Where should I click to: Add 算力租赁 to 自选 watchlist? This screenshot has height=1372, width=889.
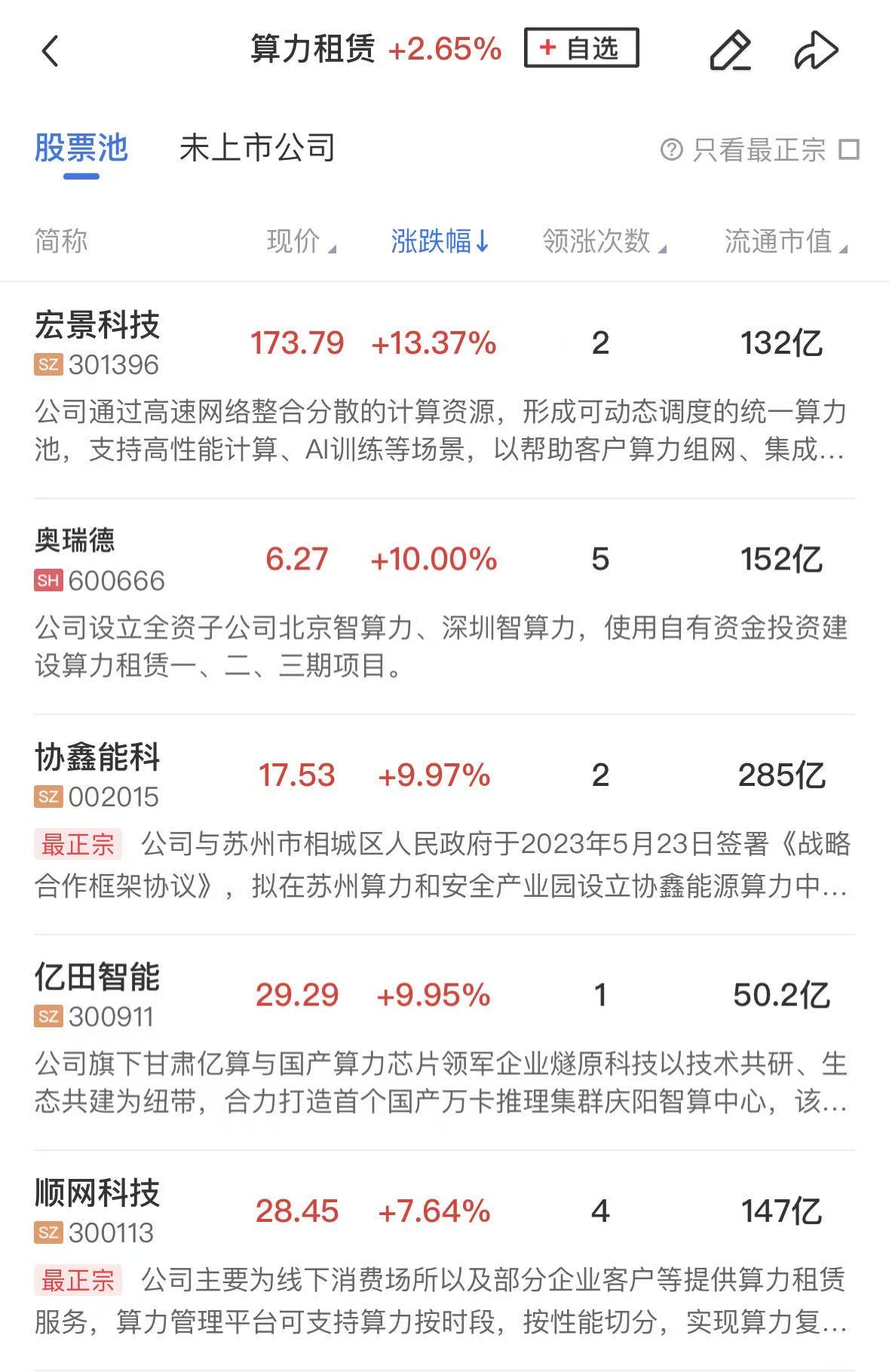581,48
